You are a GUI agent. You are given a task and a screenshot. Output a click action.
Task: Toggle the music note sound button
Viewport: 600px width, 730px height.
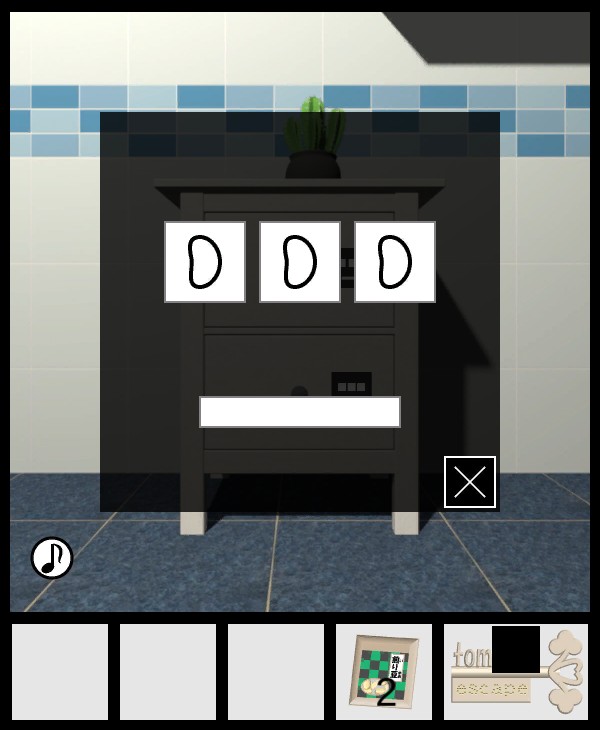click(52, 558)
